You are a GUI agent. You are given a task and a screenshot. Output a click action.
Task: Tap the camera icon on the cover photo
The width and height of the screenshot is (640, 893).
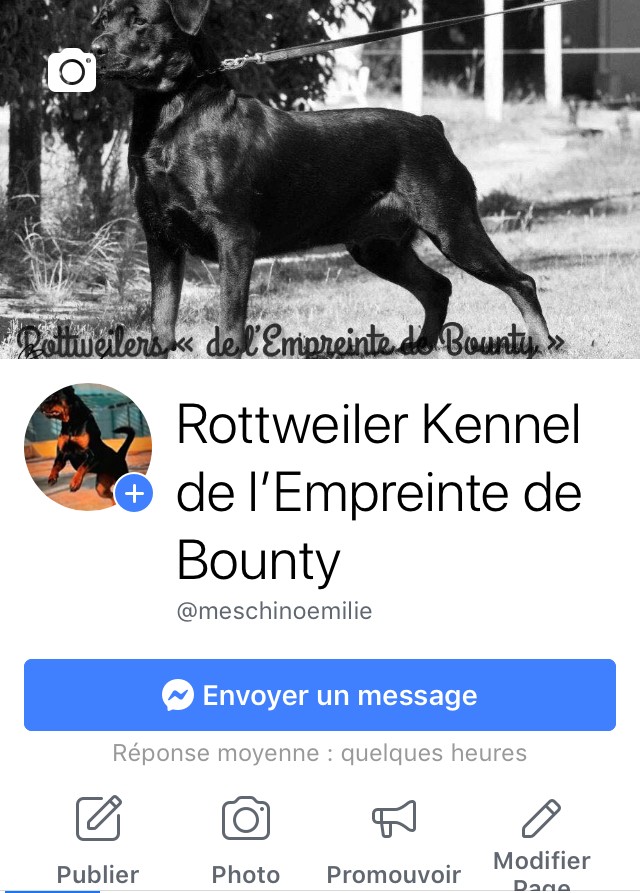pyautogui.click(x=72, y=70)
